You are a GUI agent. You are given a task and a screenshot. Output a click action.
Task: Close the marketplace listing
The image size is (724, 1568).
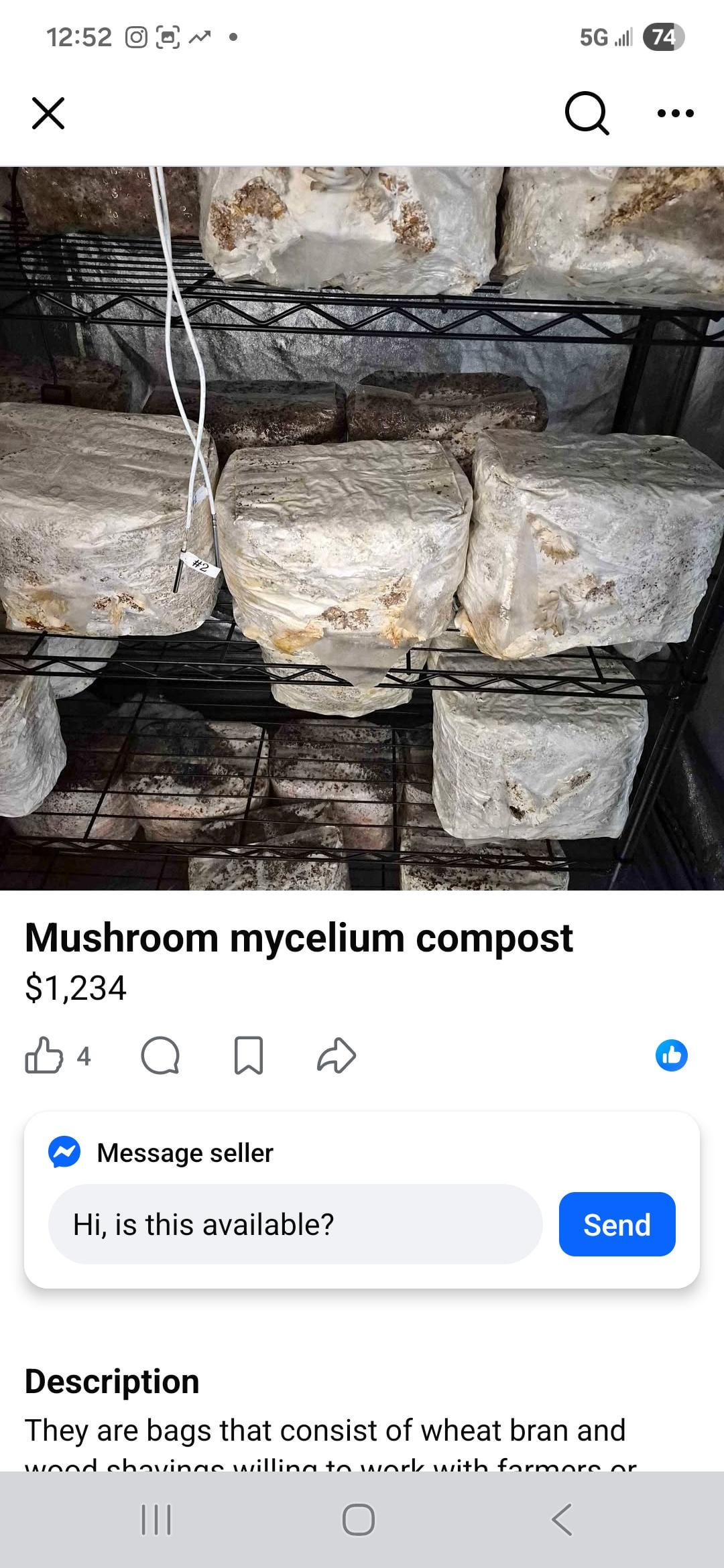click(48, 113)
